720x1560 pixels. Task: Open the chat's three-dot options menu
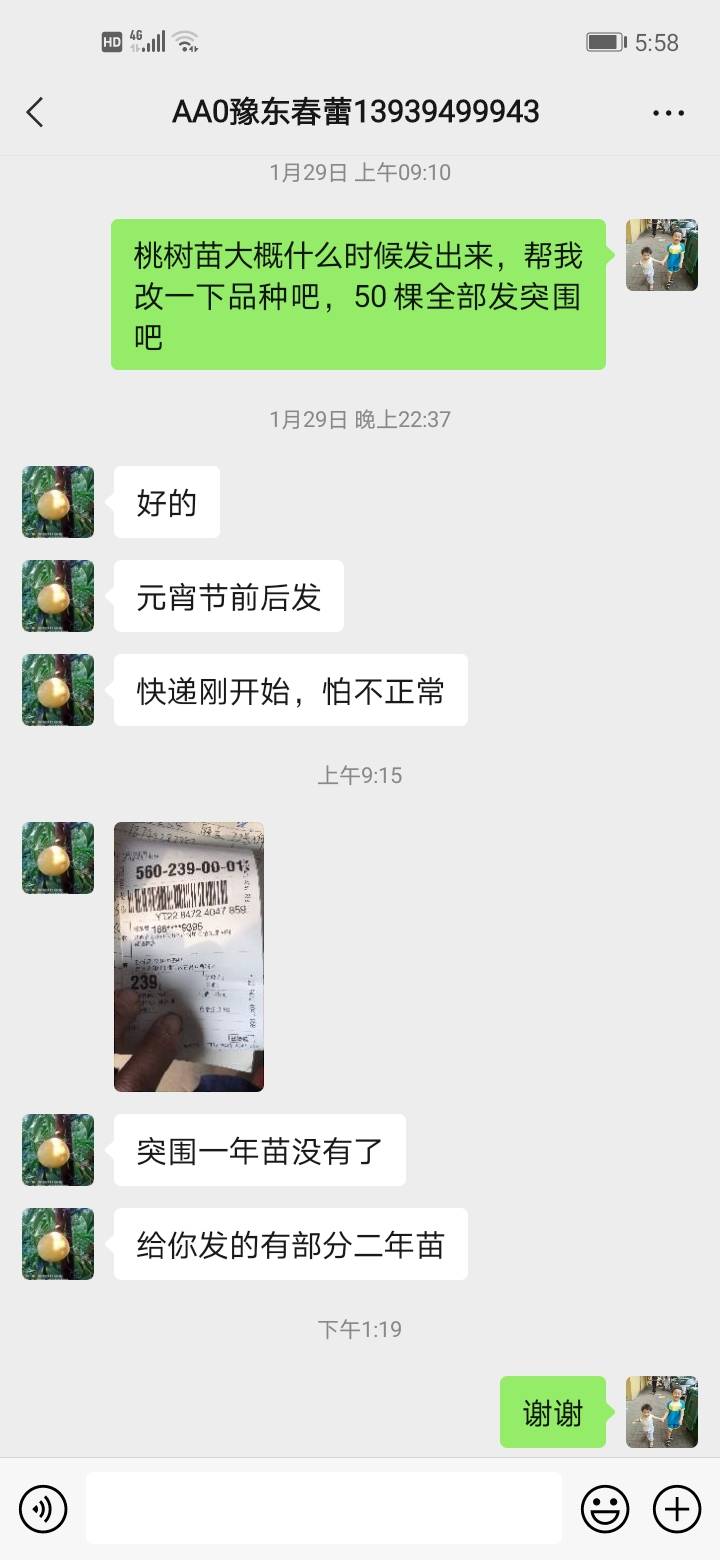(668, 113)
